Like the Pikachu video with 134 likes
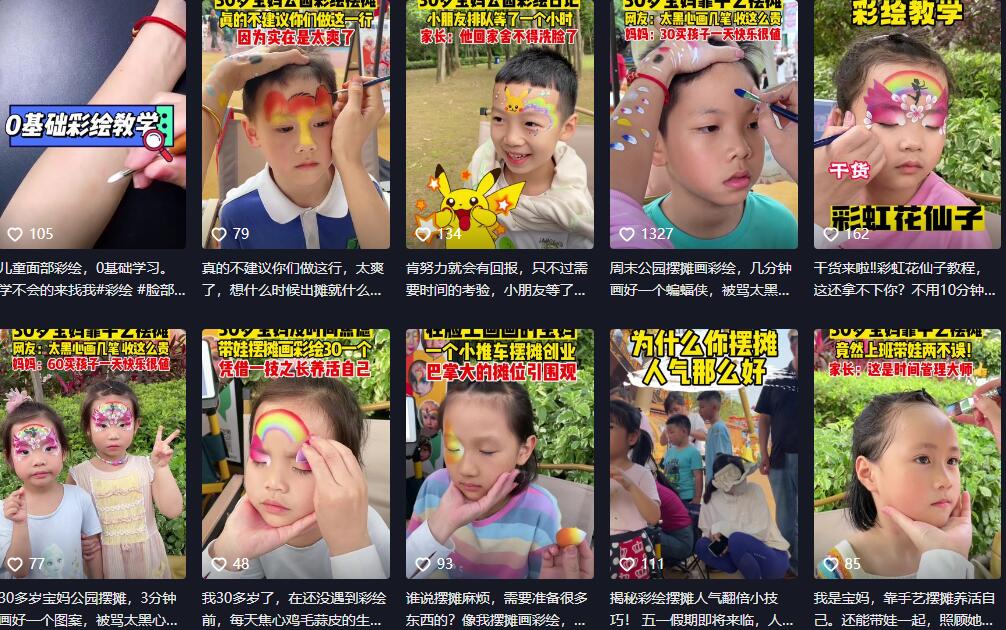This screenshot has height=630, width=1006. (x=423, y=234)
